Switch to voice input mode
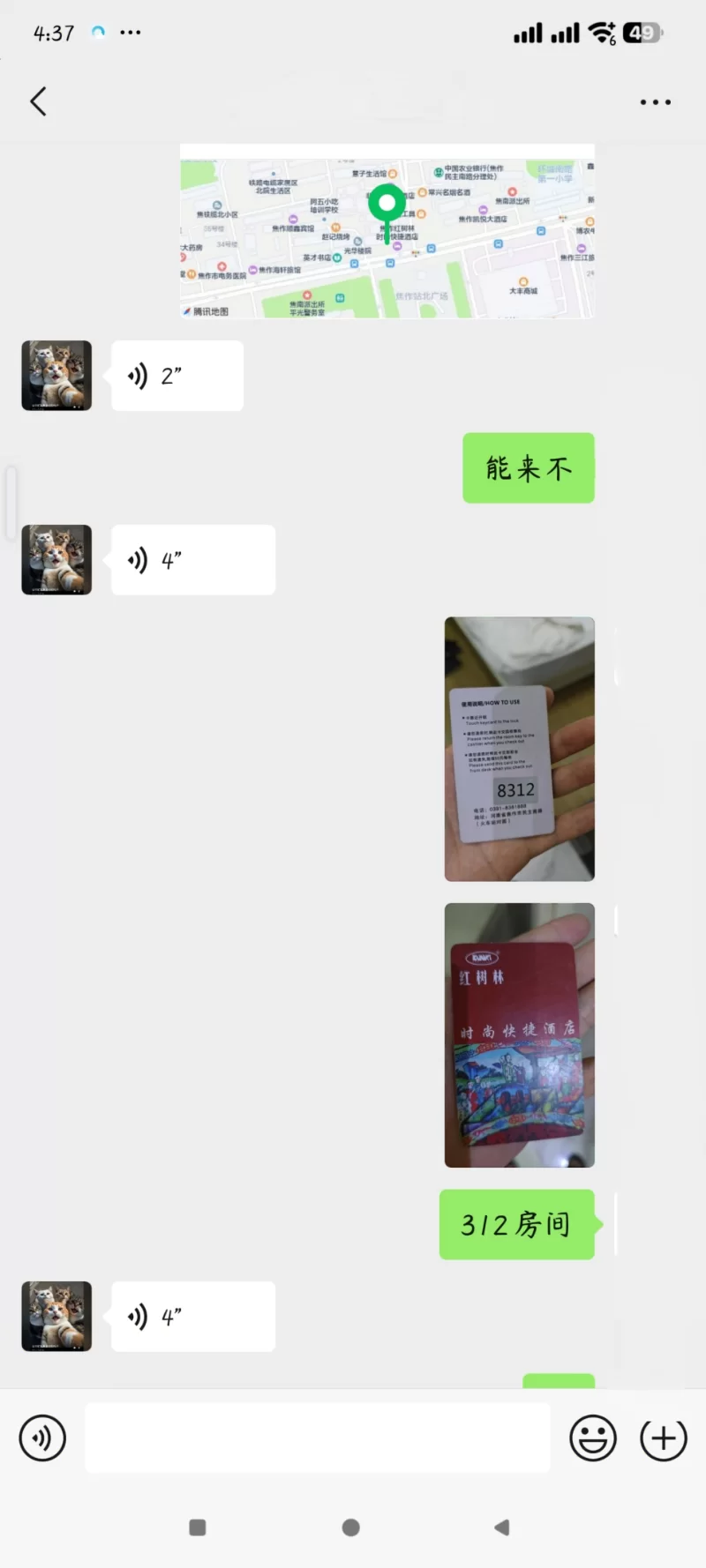 point(42,1438)
